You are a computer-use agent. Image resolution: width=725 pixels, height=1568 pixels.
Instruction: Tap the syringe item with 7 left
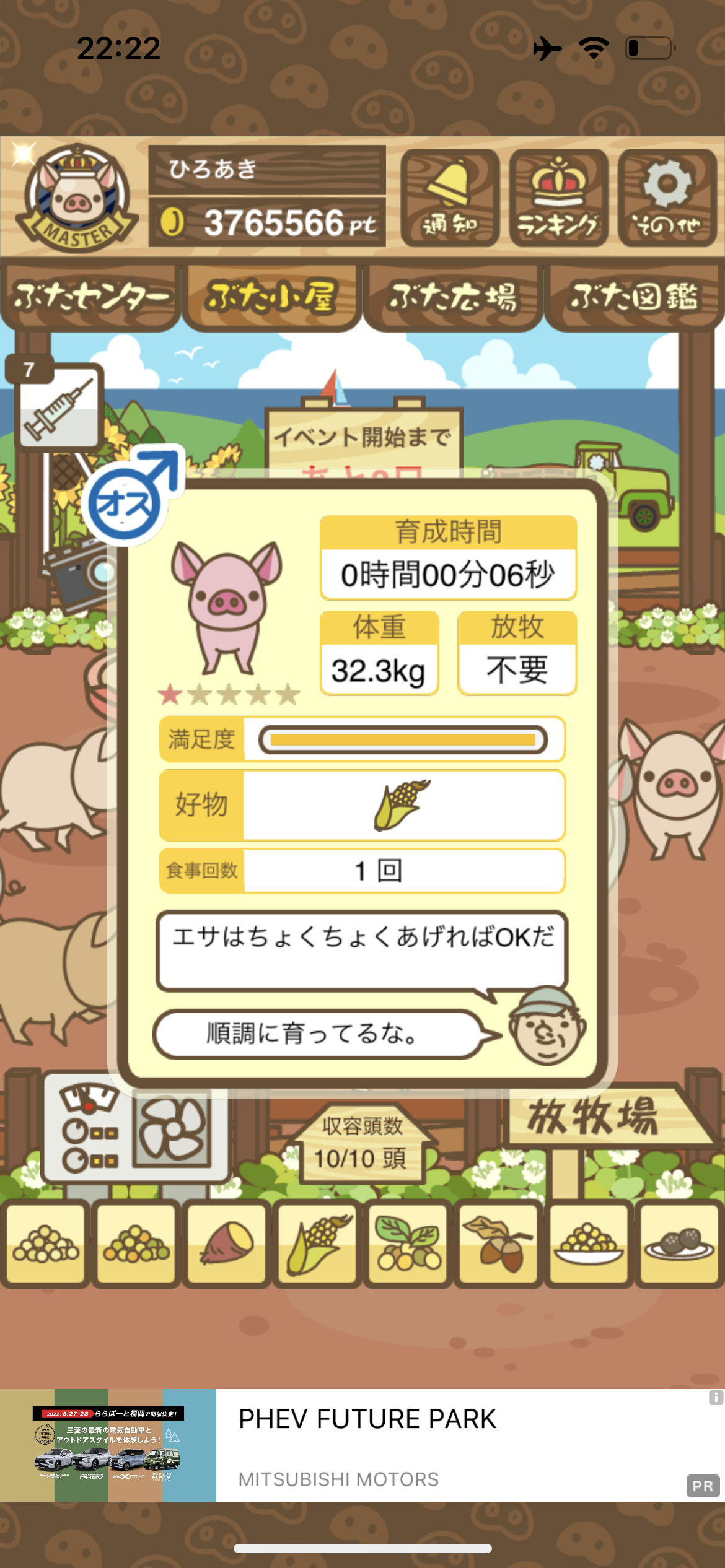pos(58,404)
